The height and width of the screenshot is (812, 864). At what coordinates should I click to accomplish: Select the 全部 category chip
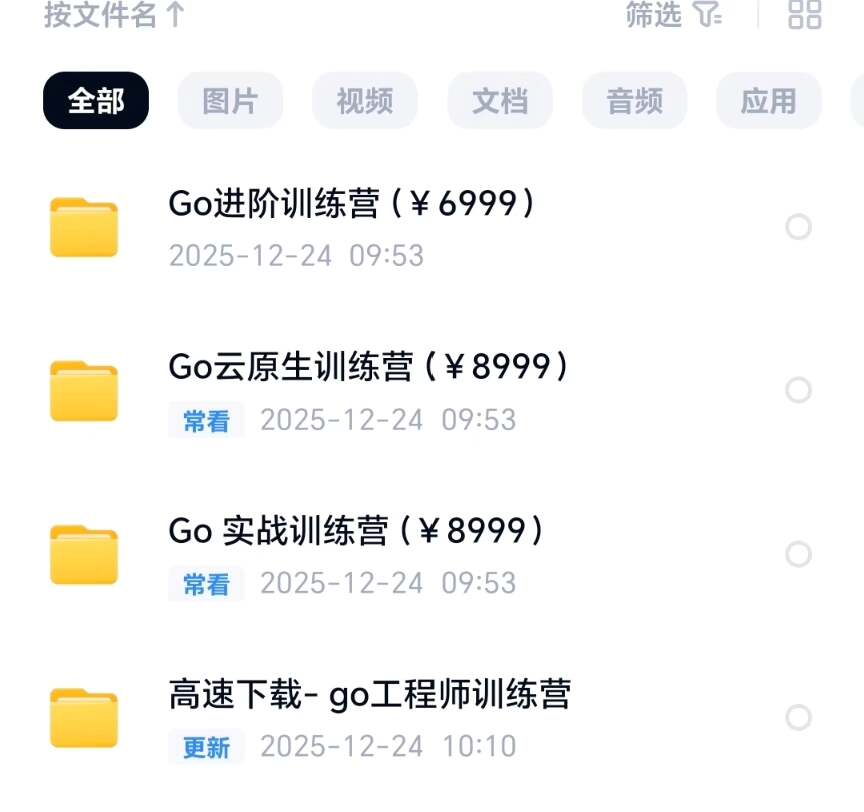pyautogui.click(x=96, y=101)
